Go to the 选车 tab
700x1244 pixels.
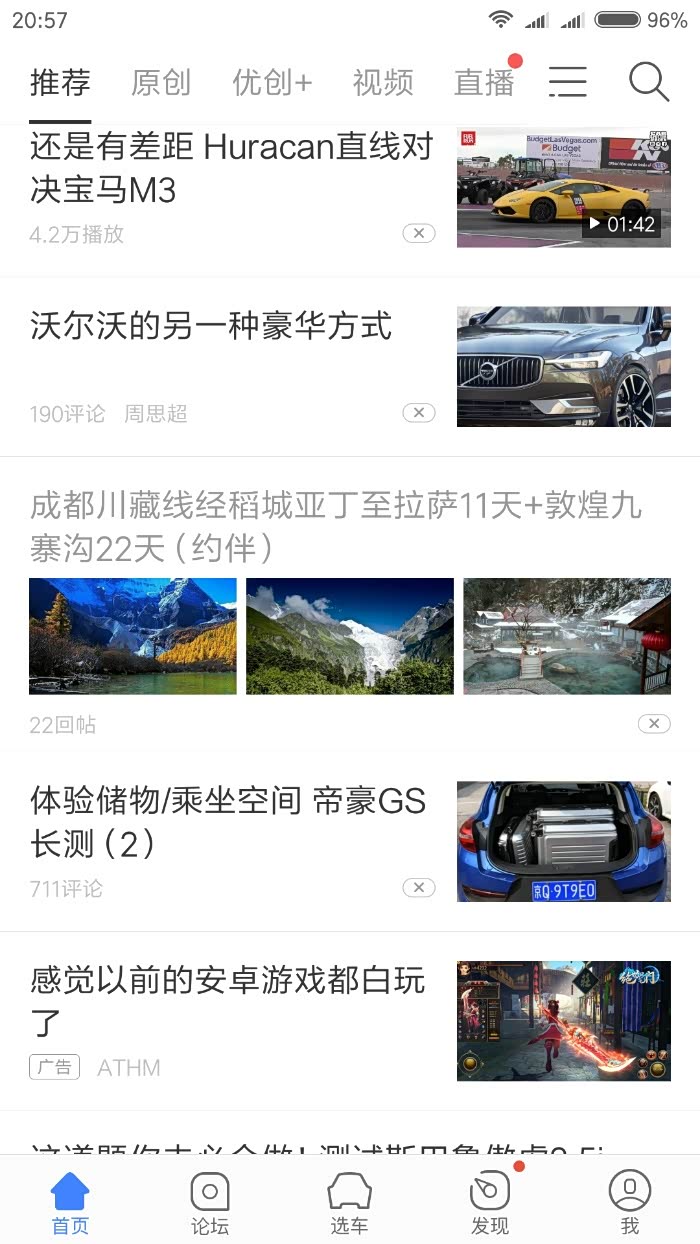[x=349, y=1203]
